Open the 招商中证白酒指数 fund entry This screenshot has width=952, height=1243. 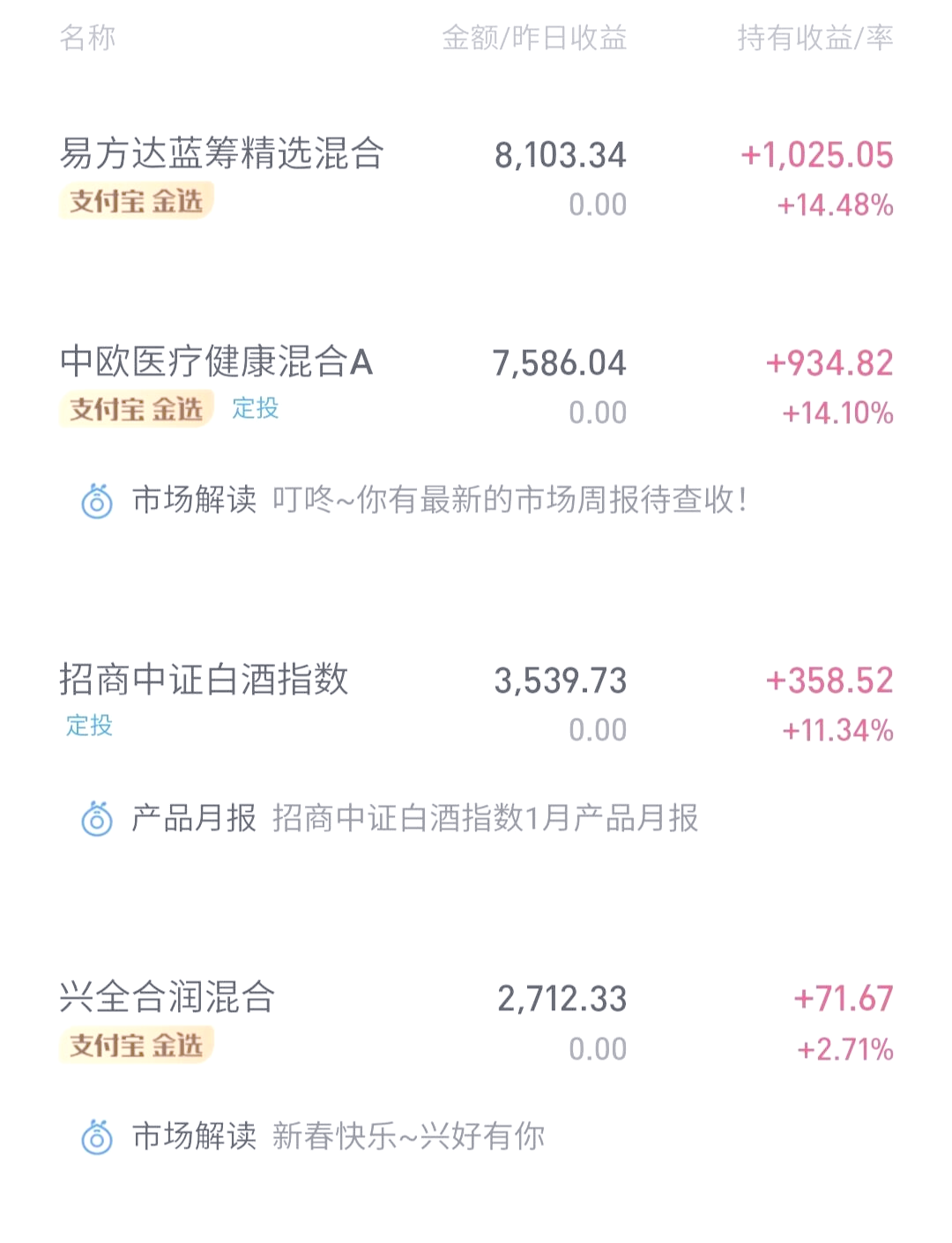205,681
